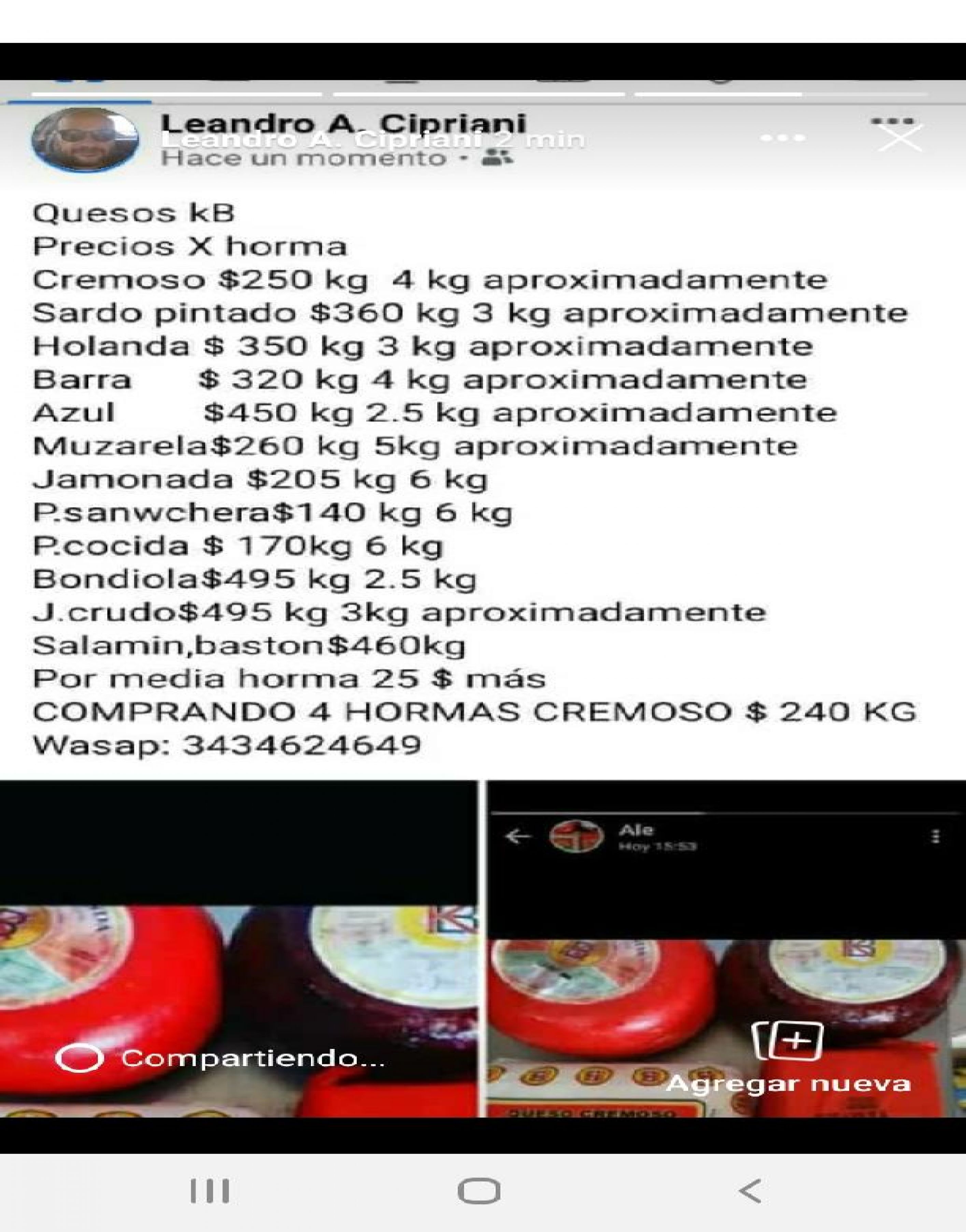The width and height of the screenshot is (966, 1232).
Task: Open the recent apps view
Action: pos(210,1191)
